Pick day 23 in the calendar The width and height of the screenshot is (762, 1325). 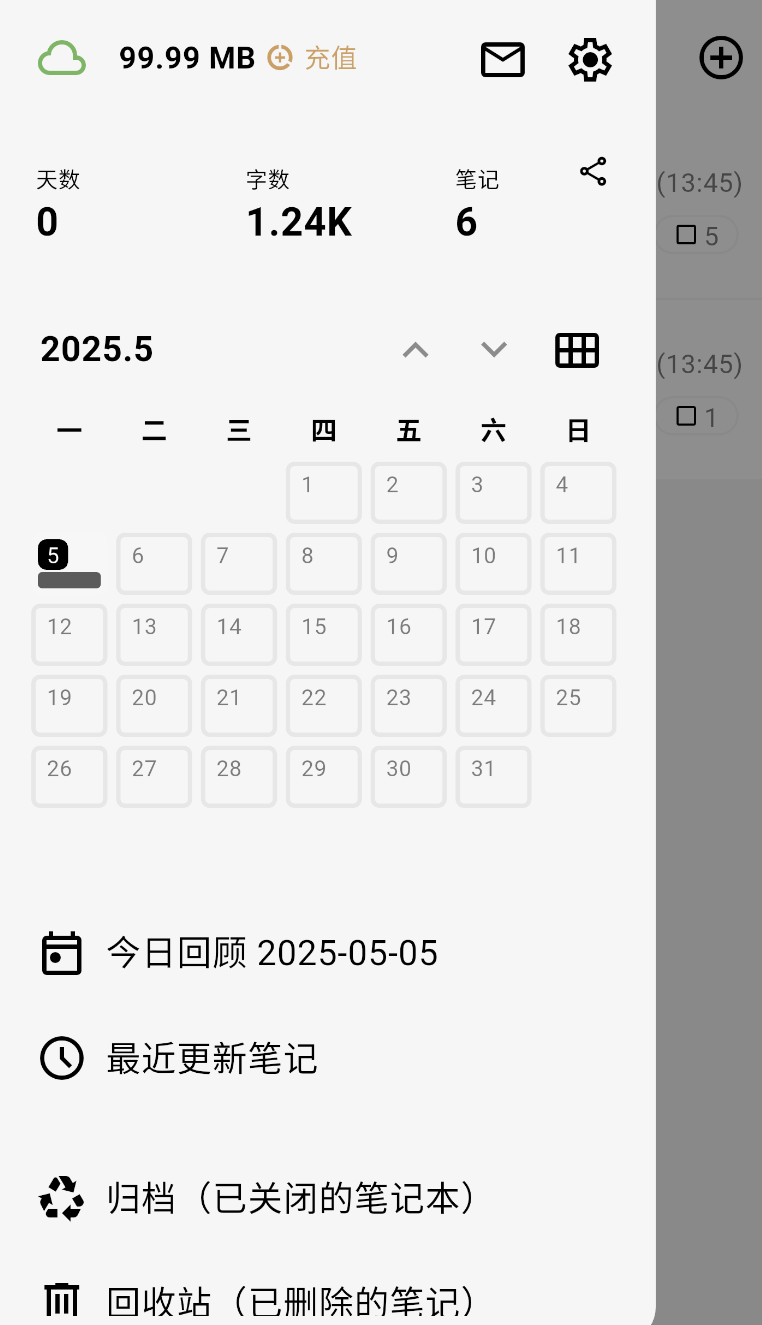[x=408, y=706]
